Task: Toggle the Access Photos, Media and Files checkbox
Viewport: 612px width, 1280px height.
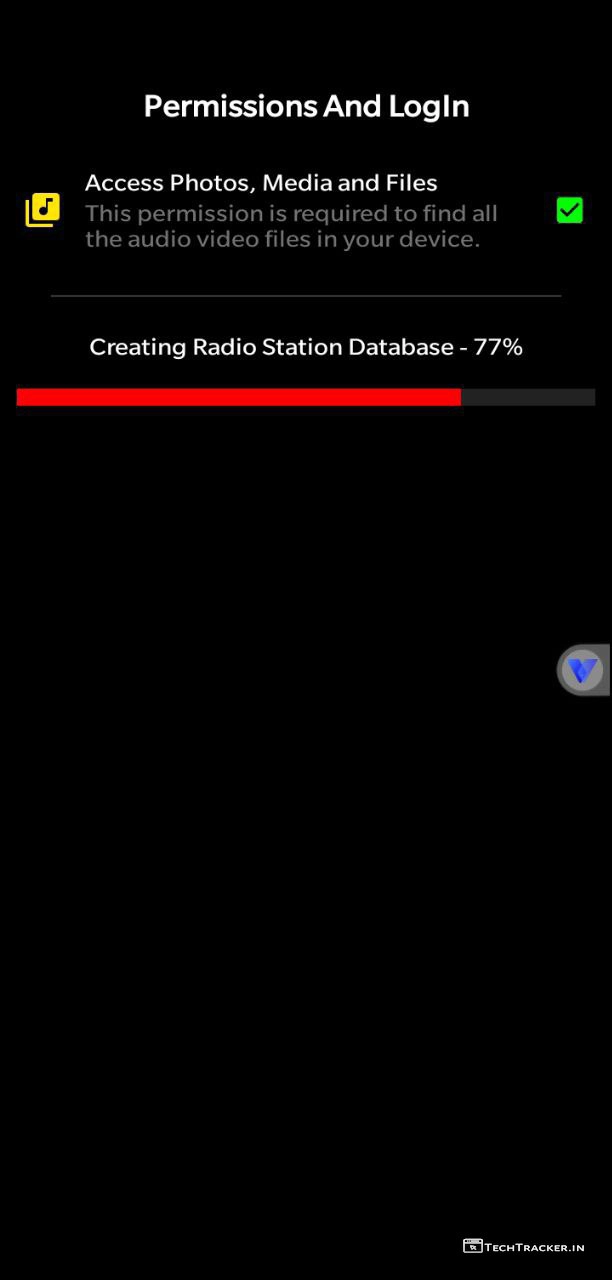Action: (x=569, y=210)
